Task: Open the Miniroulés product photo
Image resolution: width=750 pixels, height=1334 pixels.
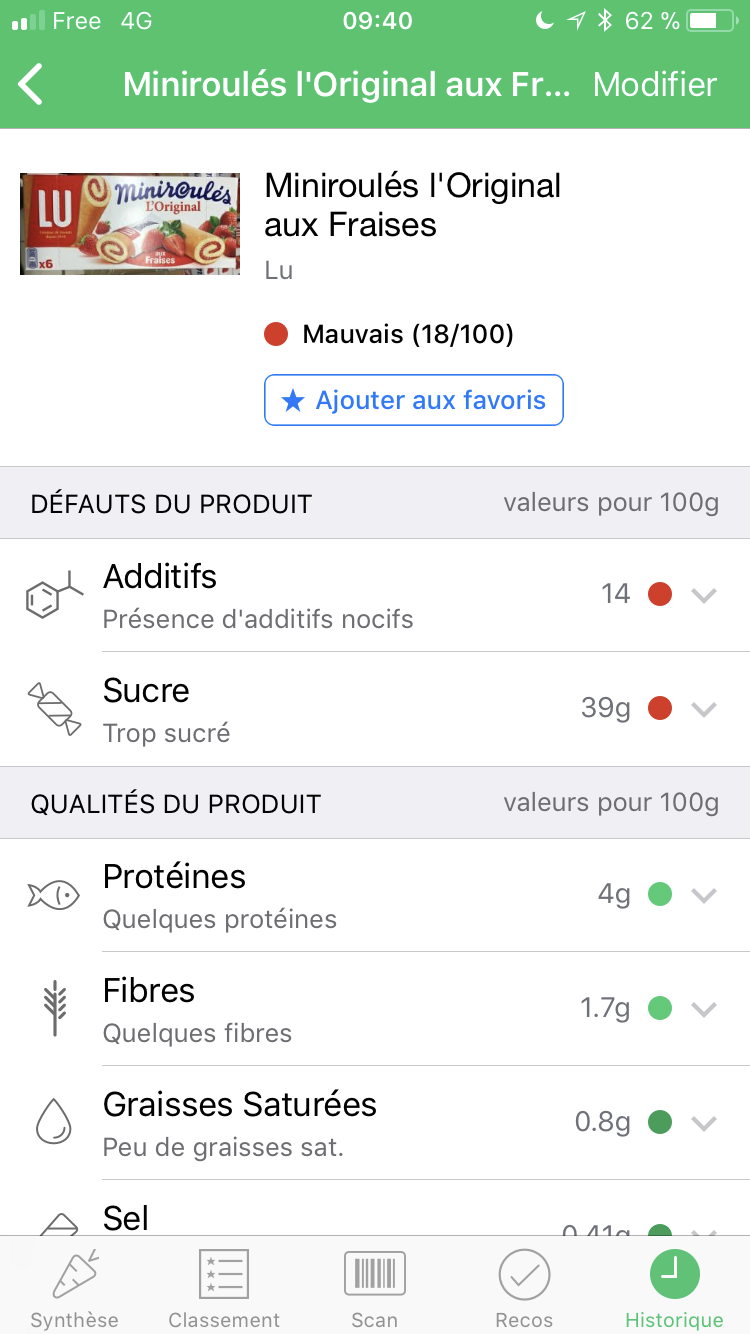Action: pyautogui.click(x=130, y=224)
